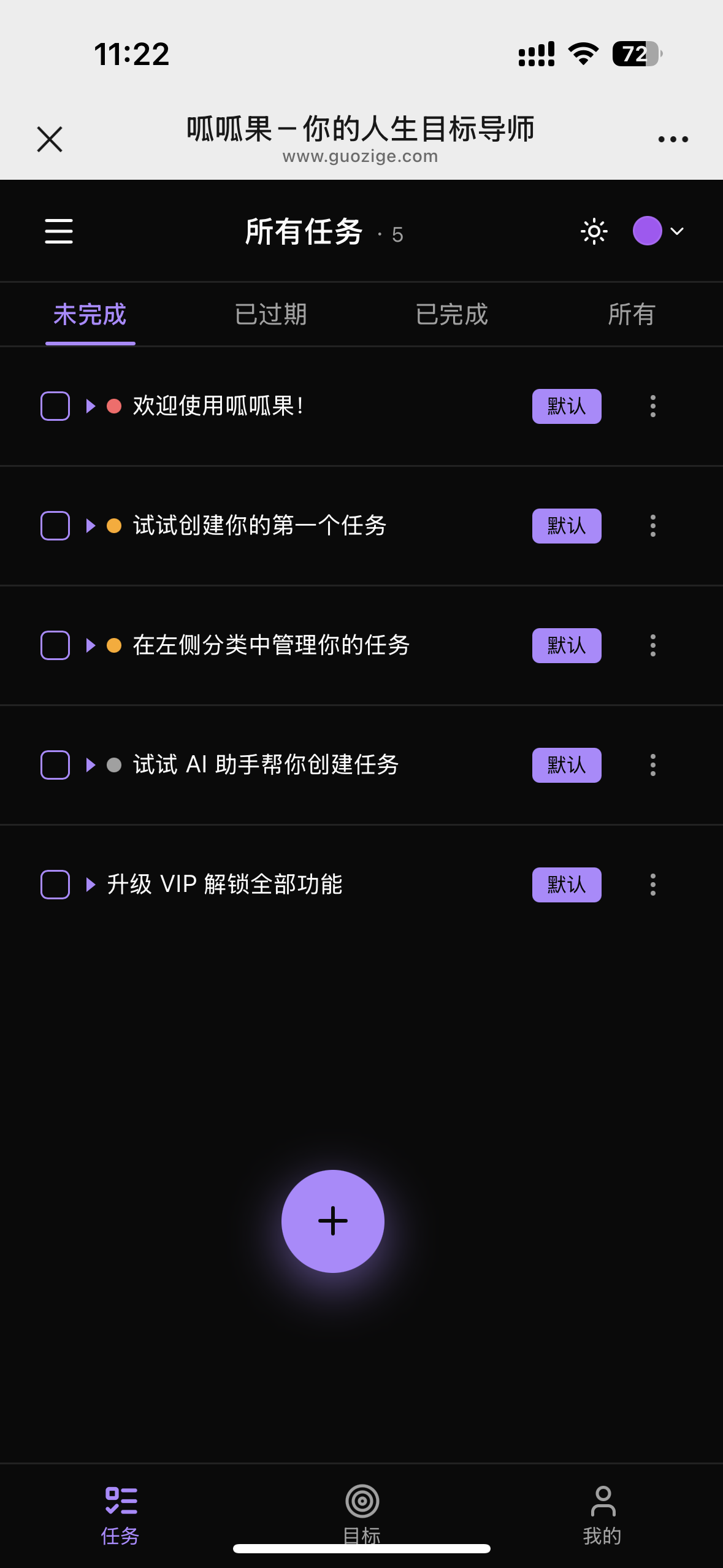
Task: Expand the 升级 VIP 解锁全部功能 task arrow
Action: pyautogui.click(x=91, y=885)
